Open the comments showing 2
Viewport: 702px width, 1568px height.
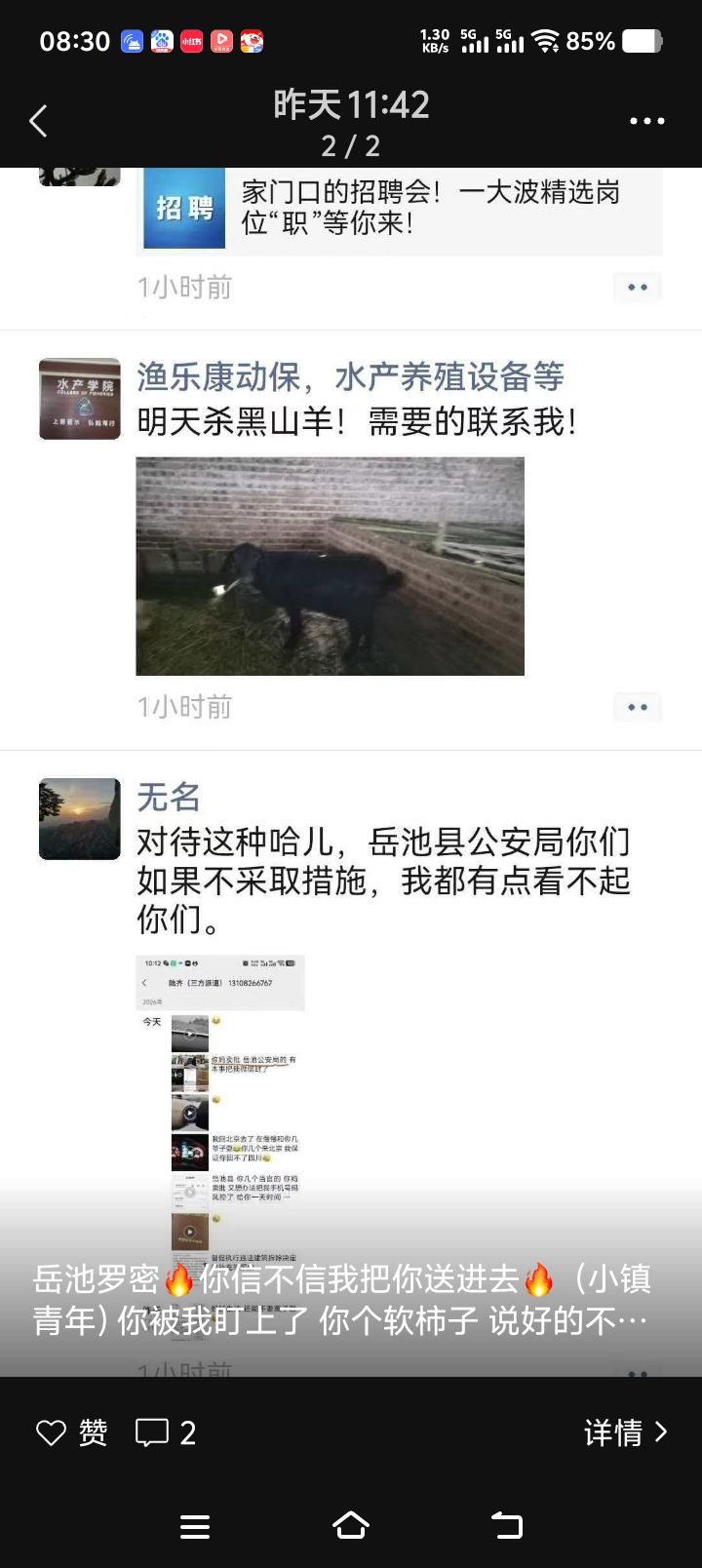(166, 1432)
